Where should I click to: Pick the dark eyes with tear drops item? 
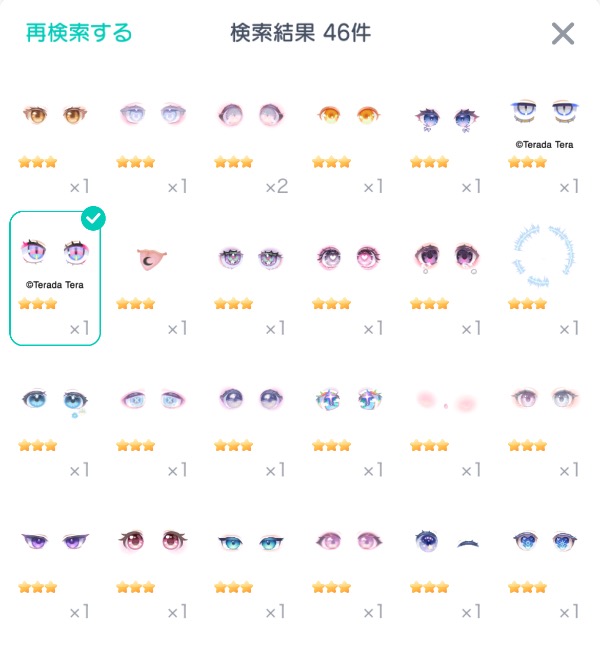click(x=445, y=259)
